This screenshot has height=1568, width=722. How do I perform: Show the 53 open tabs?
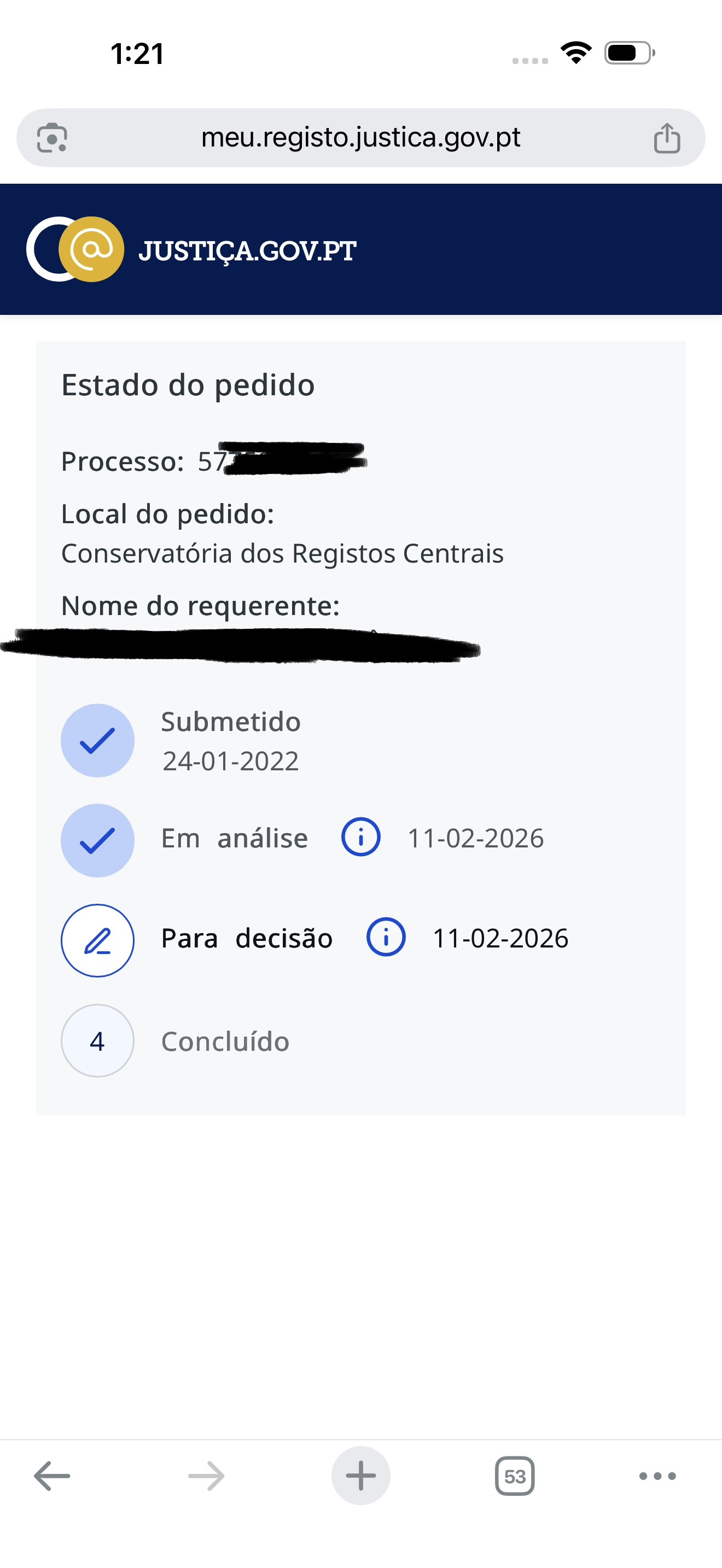(x=514, y=1476)
